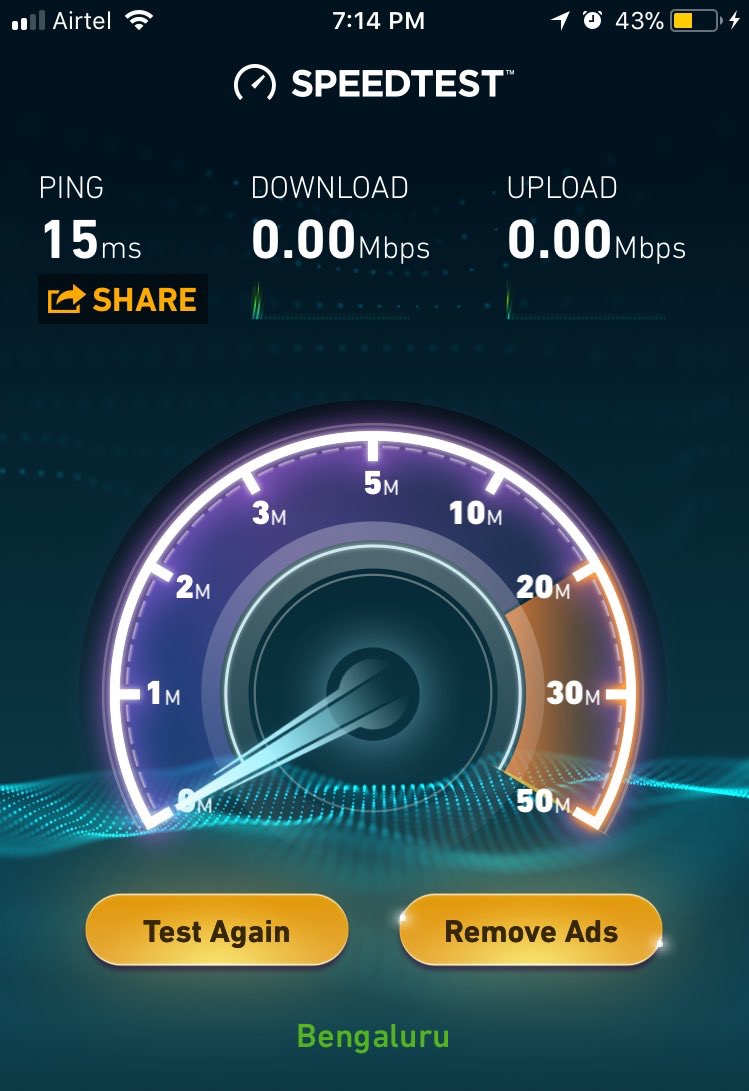Open the Bengaluru server selection
The image size is (749, 1091).
click(x=373, y=1036)
